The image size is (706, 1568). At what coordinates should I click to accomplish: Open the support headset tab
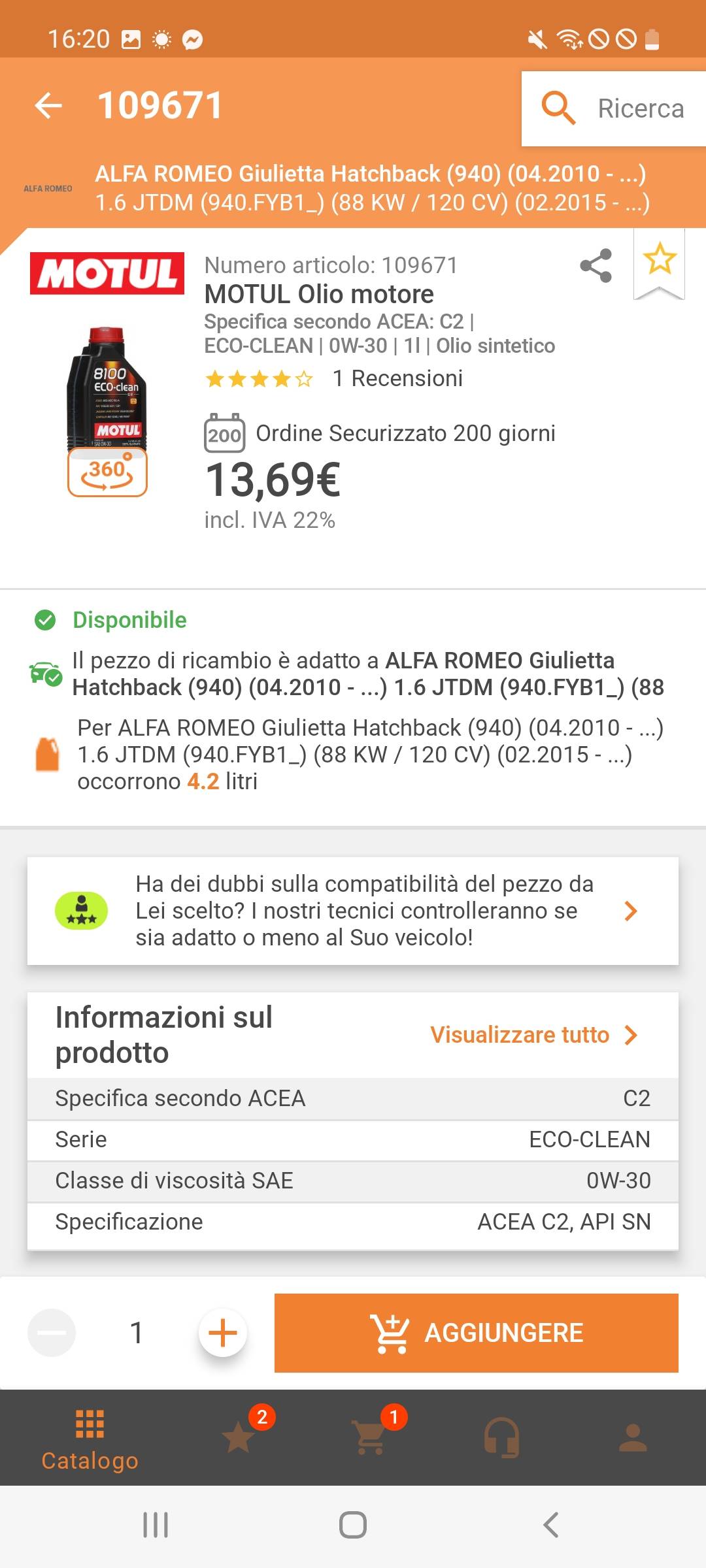point(501,1437)
